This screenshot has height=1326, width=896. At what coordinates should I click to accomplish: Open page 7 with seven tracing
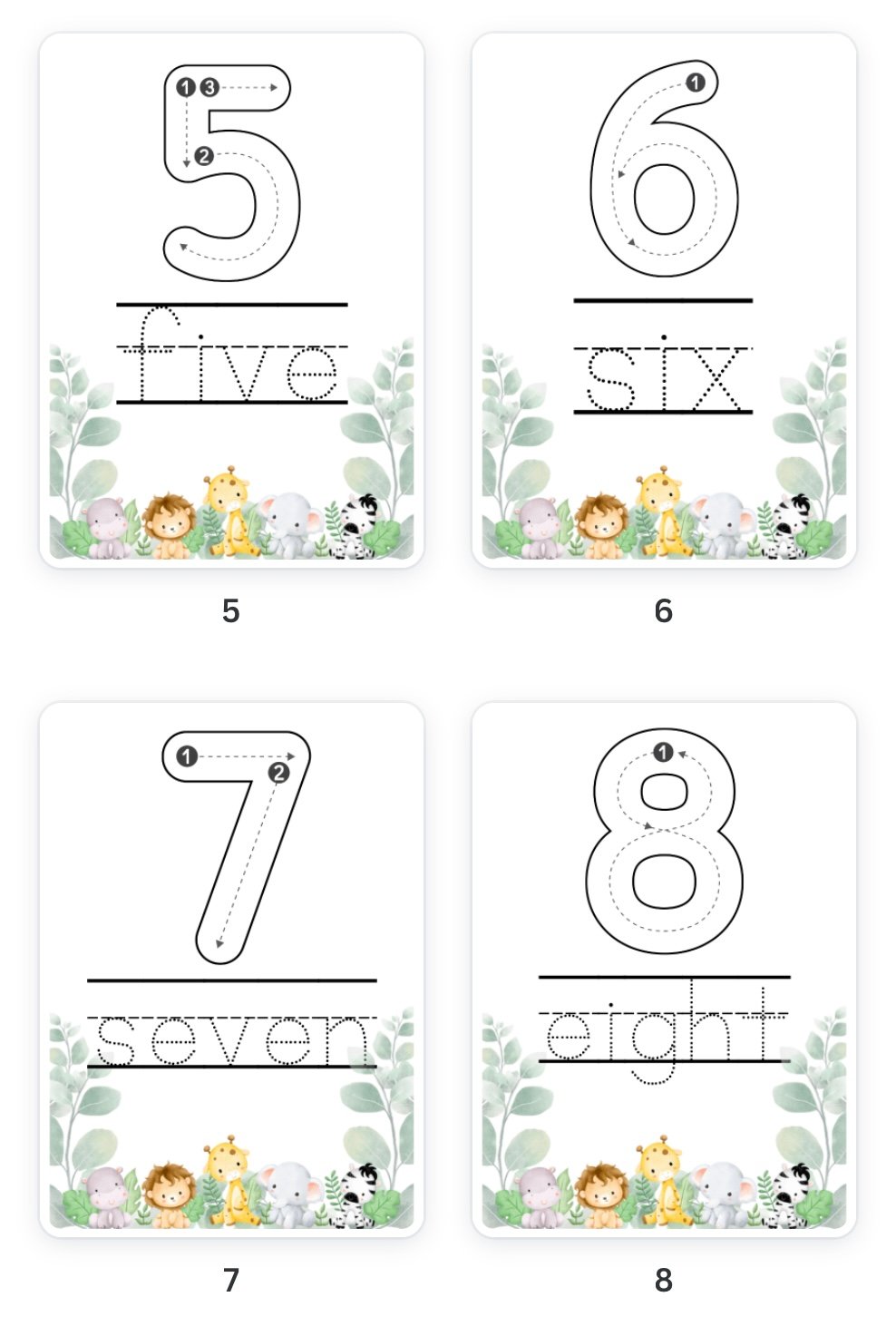[x=231, y=969]
